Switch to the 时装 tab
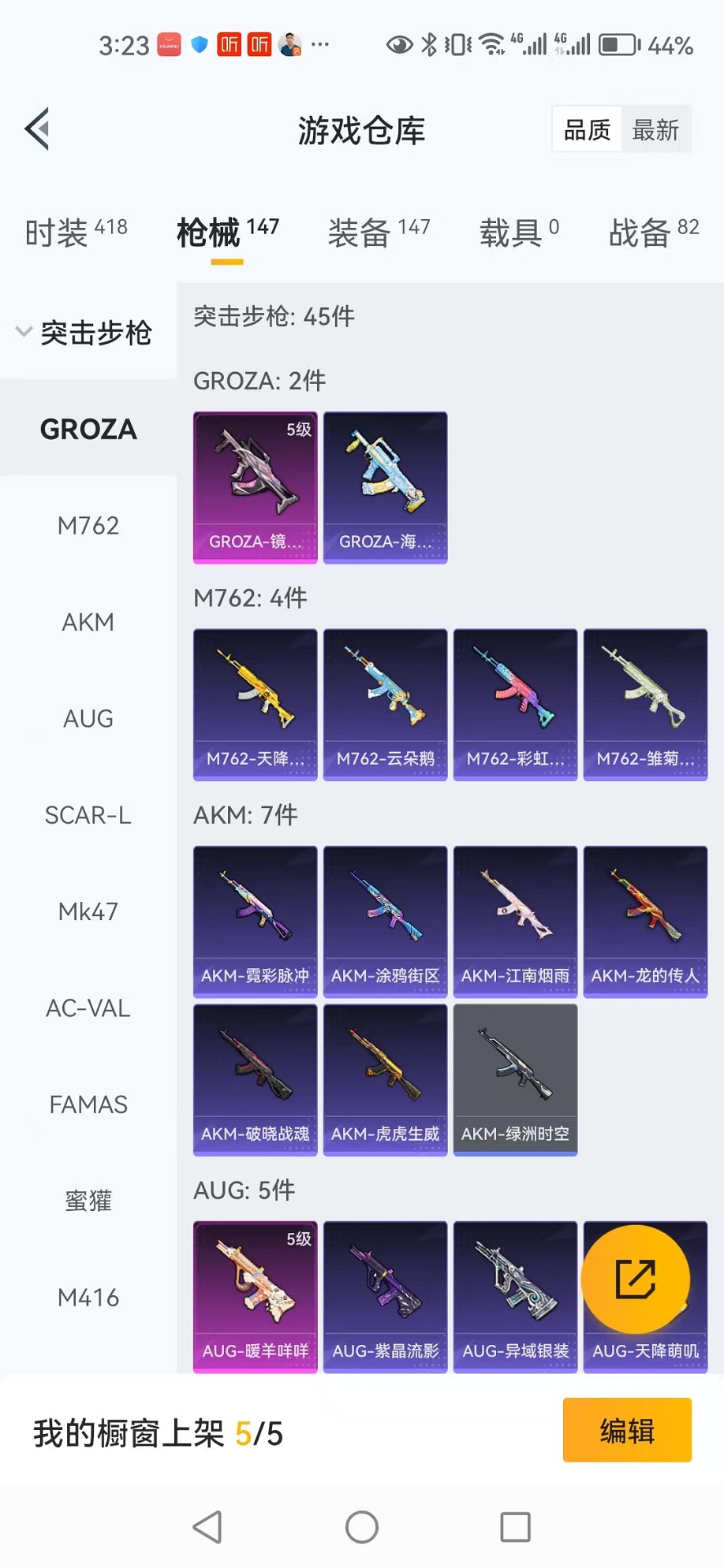Image resolution: width=724 pixels, height=1568 pixels. click(x=76, y=232)
